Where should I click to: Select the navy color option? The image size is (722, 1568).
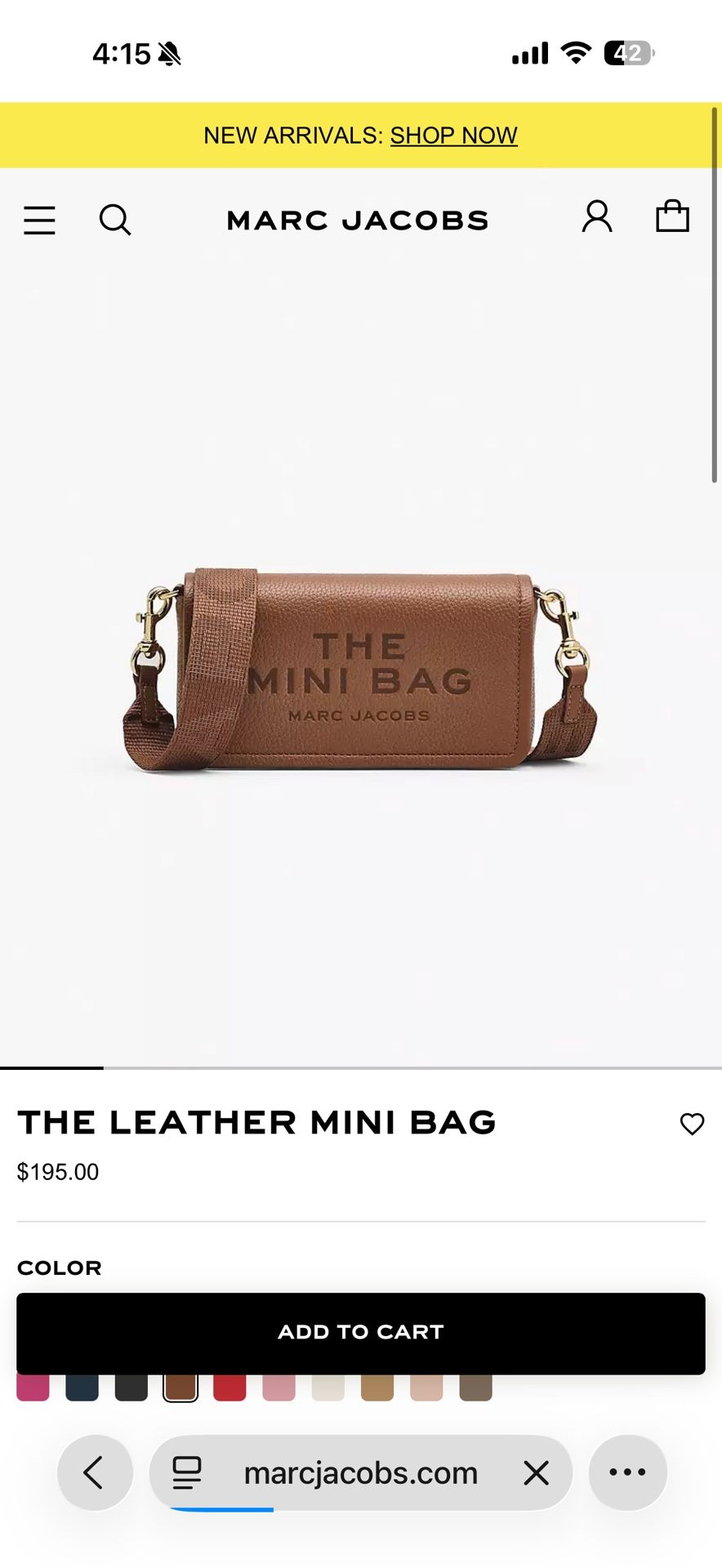(x=82, y=1396)
